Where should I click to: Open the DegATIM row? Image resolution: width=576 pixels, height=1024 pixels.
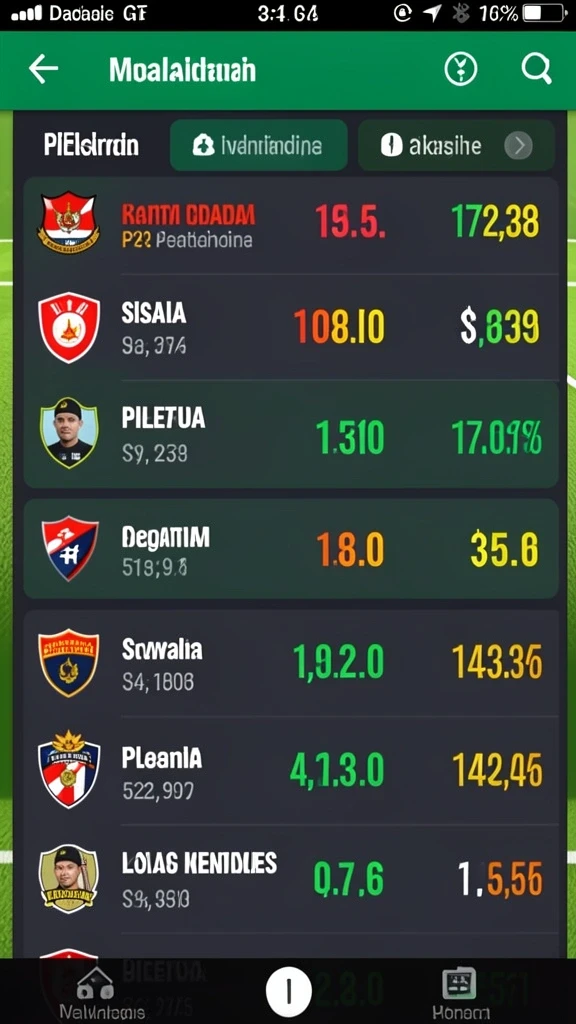coord(291,549)
